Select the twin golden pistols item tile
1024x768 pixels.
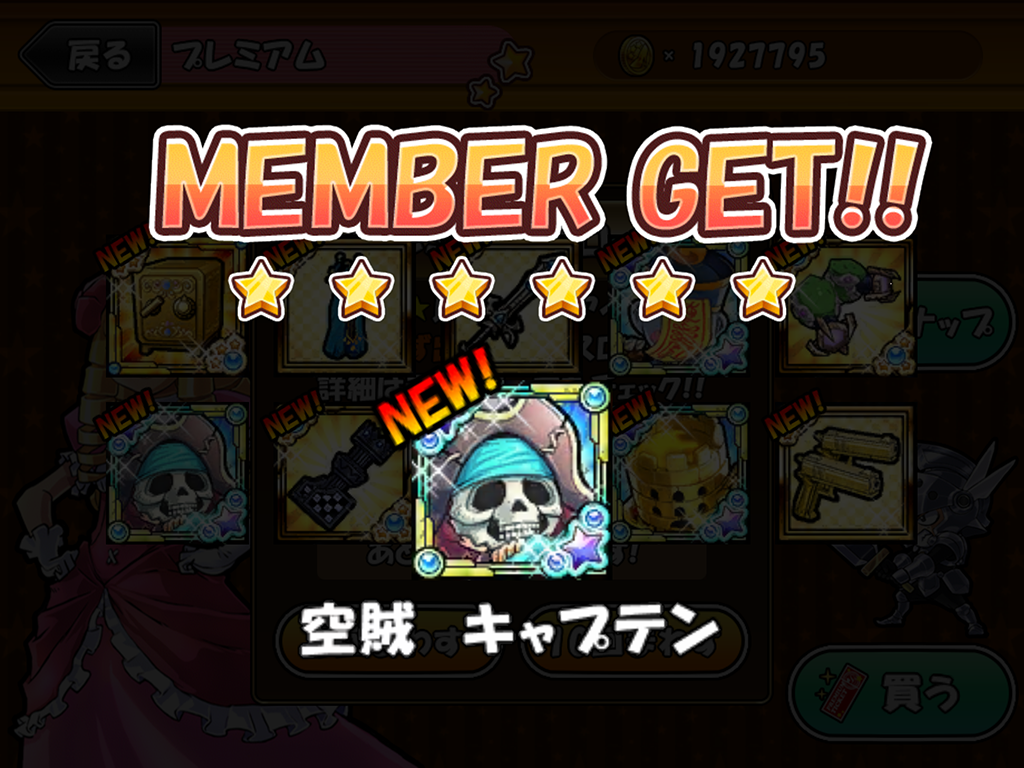(x=846, y=472)
